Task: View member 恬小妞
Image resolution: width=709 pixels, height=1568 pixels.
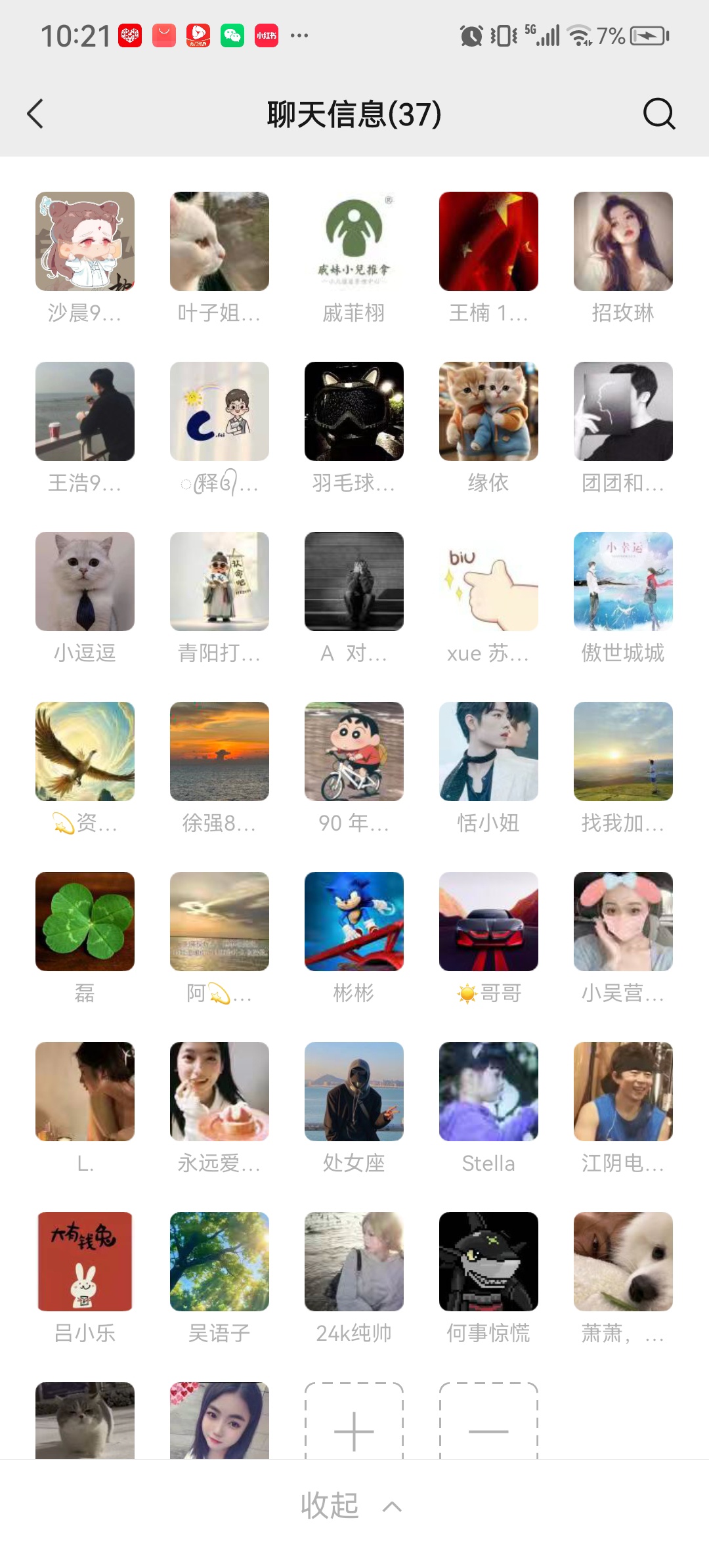Action: pyautogui.click(x=488, y=752)
